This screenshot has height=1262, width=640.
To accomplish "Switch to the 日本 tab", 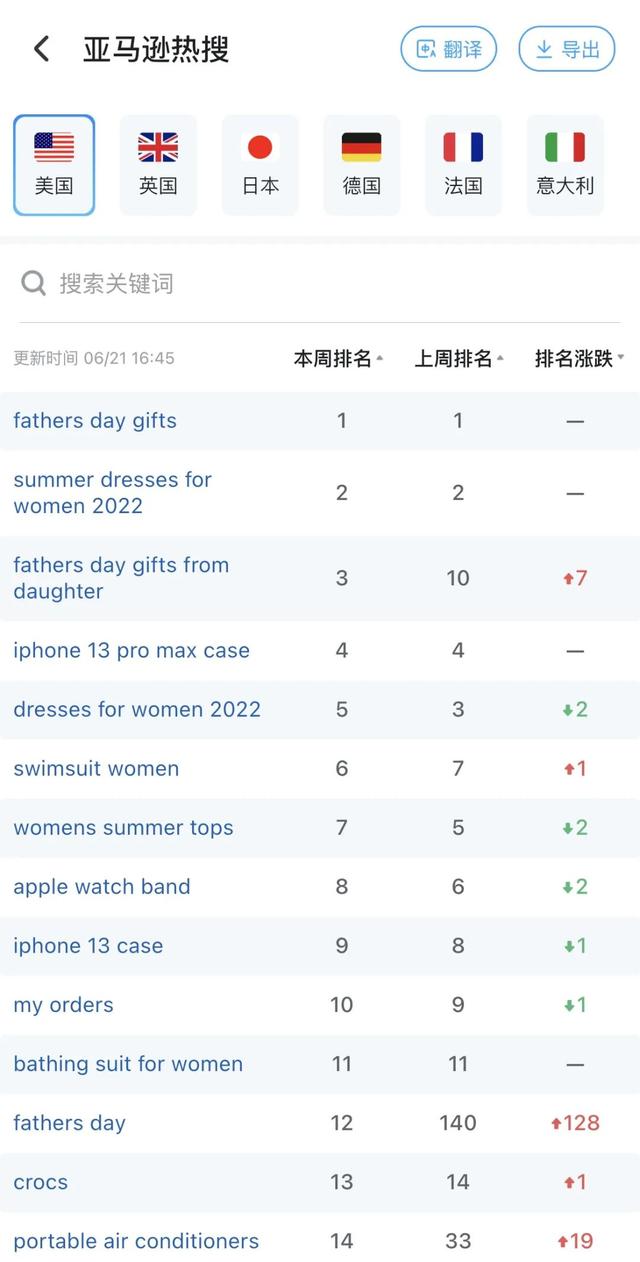I will pyautogui.click(x=260, y=165).
